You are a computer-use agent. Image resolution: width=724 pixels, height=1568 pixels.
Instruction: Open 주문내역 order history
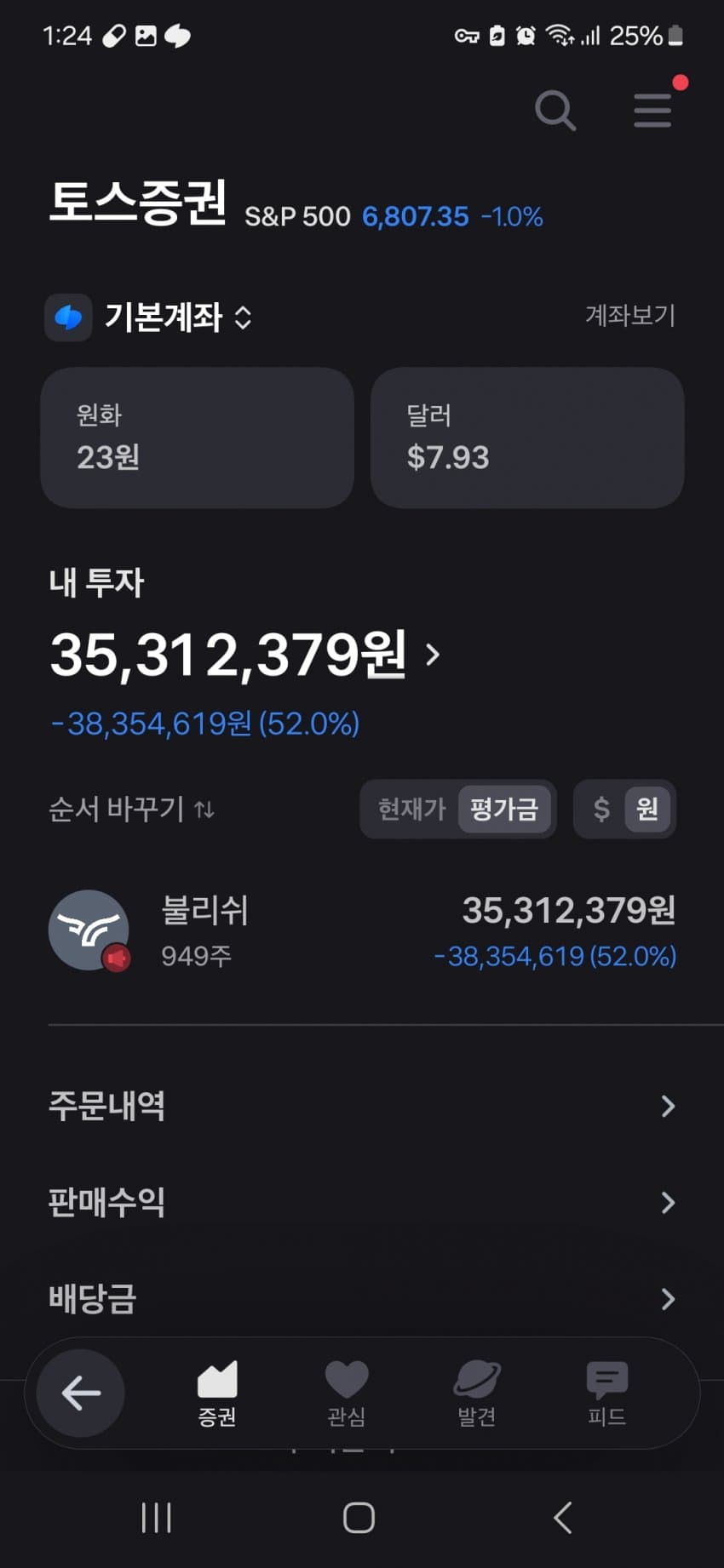point(362,1106)
